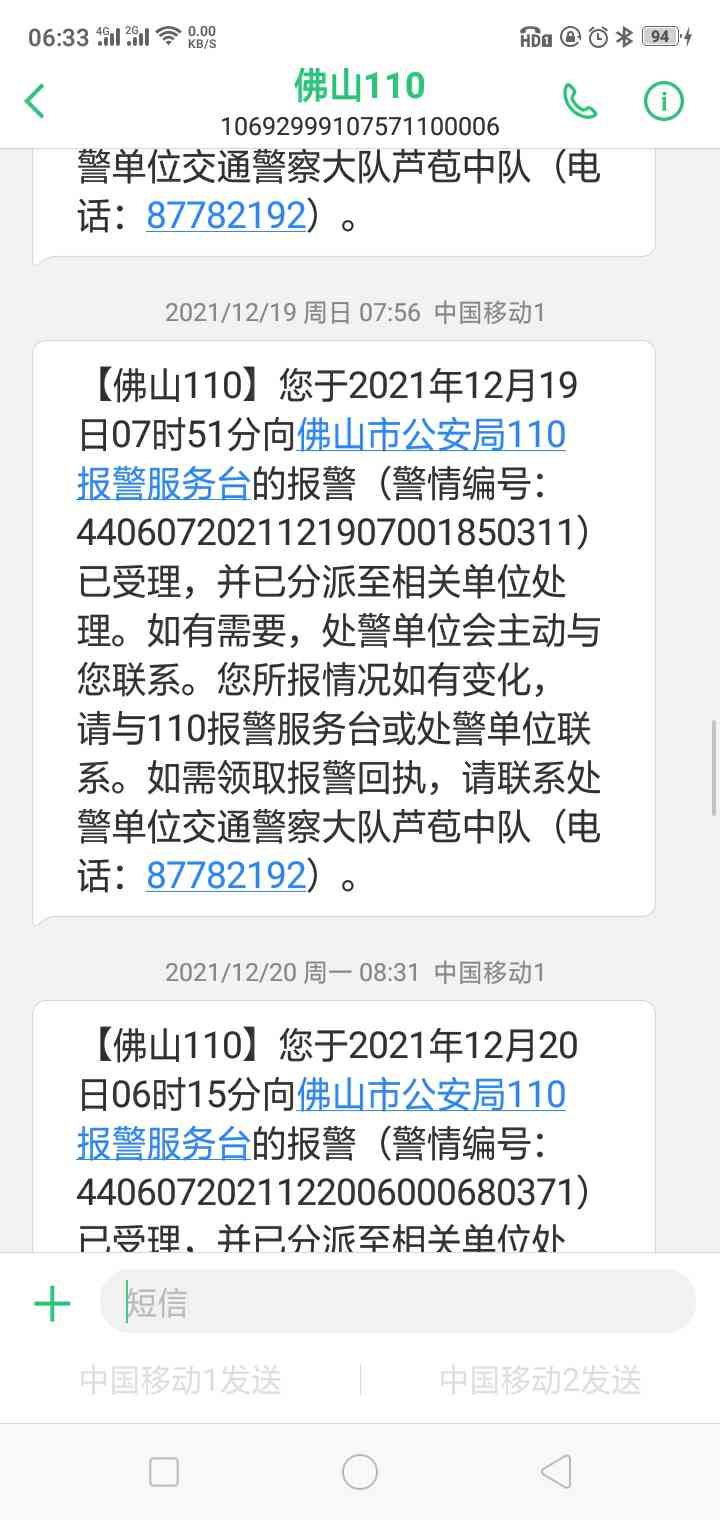Screen dimensions: 720x1520
Task: Tap phone number 87782192 in the 12月19日 message
Action: [x=226, y=875]
